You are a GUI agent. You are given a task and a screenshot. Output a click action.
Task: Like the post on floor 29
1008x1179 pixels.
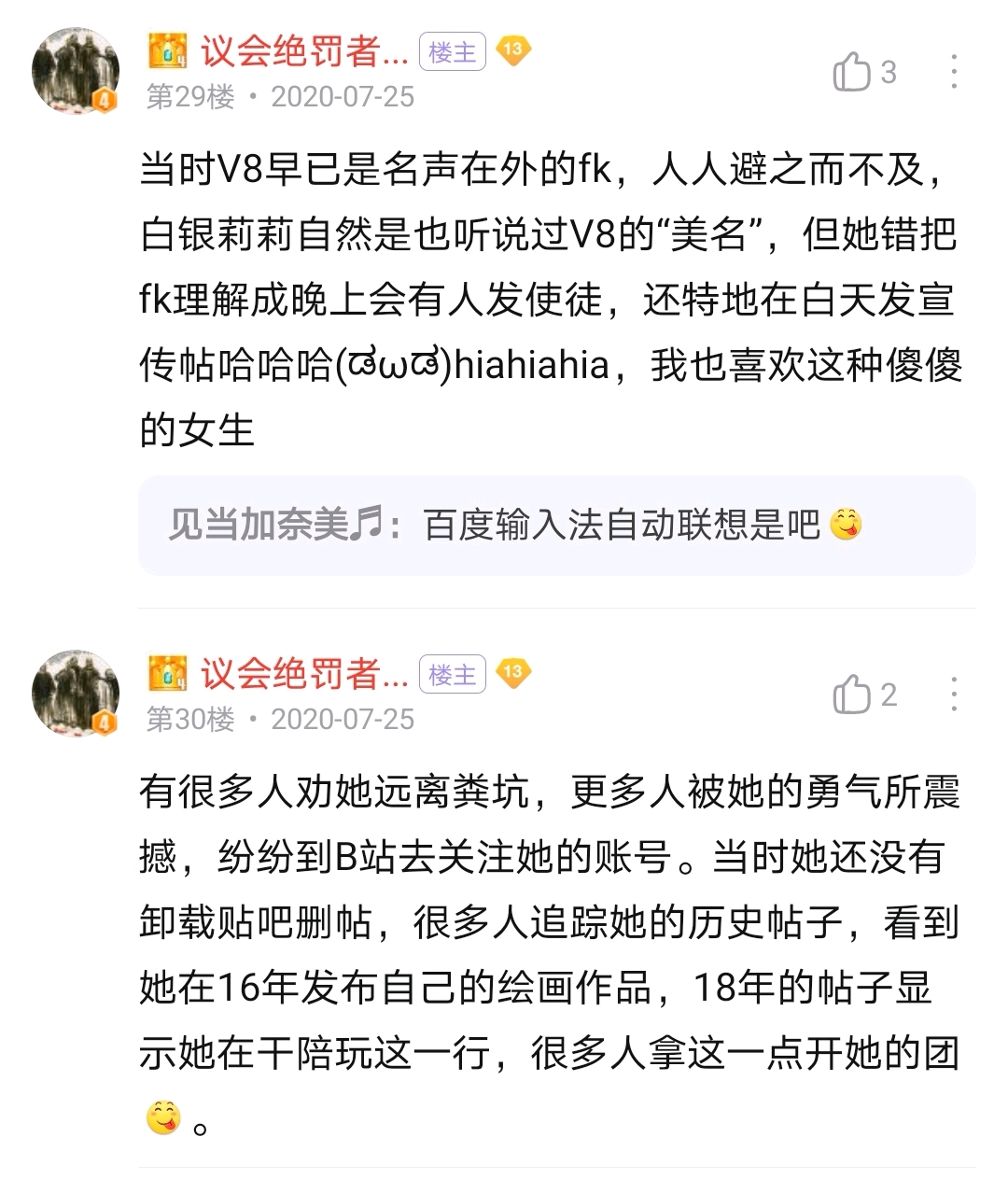point(852,72)
